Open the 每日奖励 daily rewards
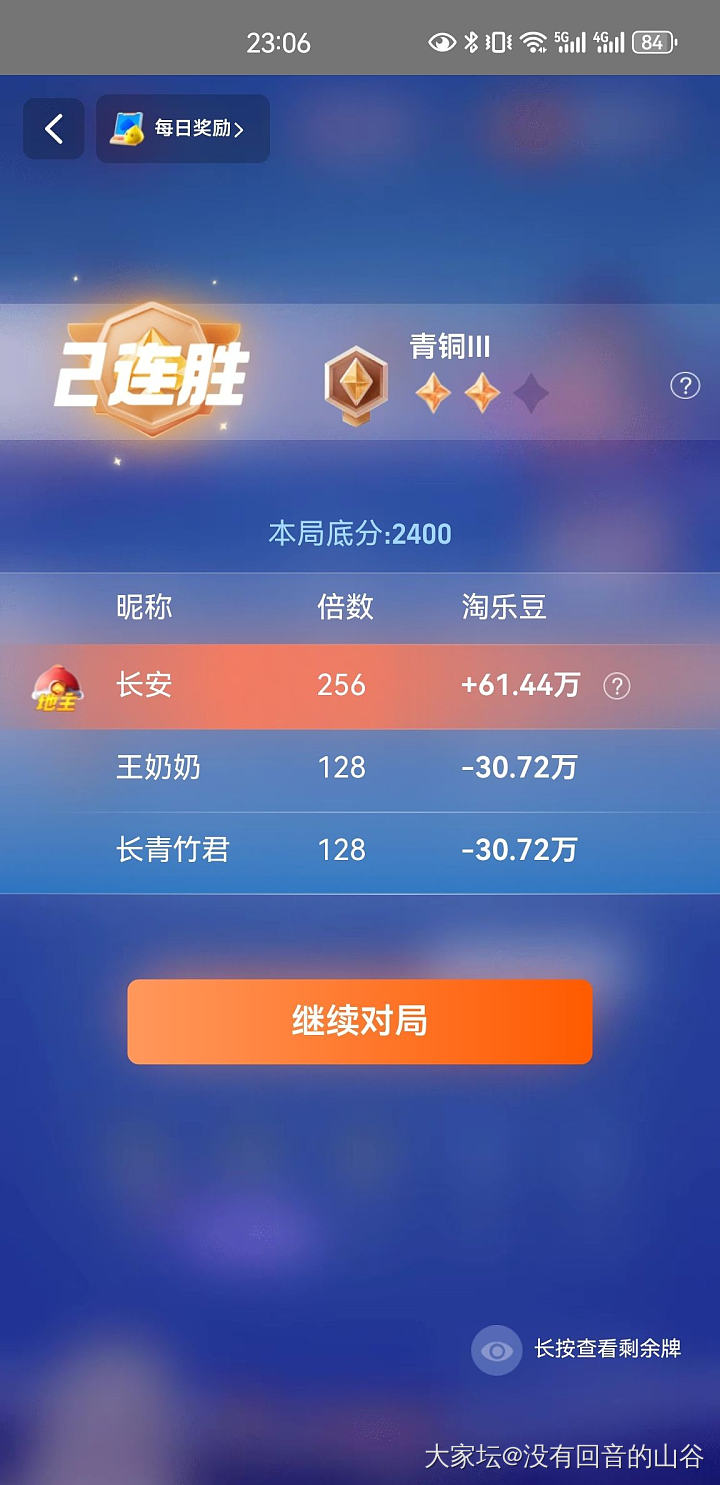720x1485 pixels. pos(183,128)
